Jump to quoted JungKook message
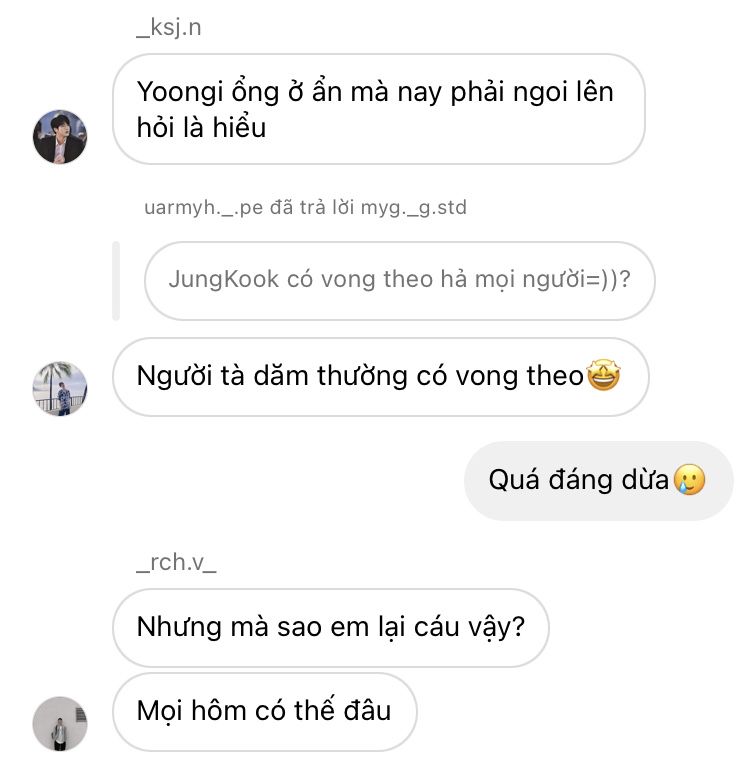Viewport: 750px width, 774px height. click(398, 280)
